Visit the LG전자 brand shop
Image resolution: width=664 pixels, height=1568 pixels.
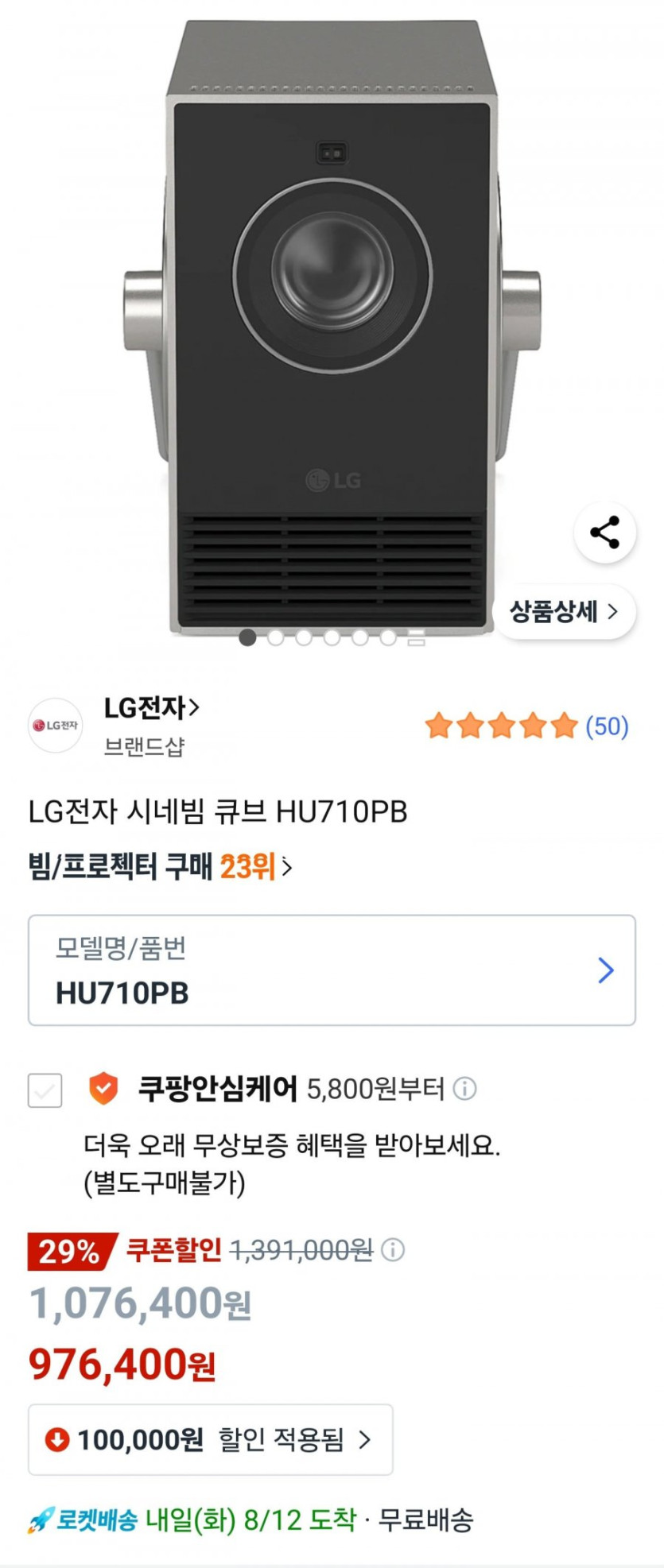pos(150,707)
